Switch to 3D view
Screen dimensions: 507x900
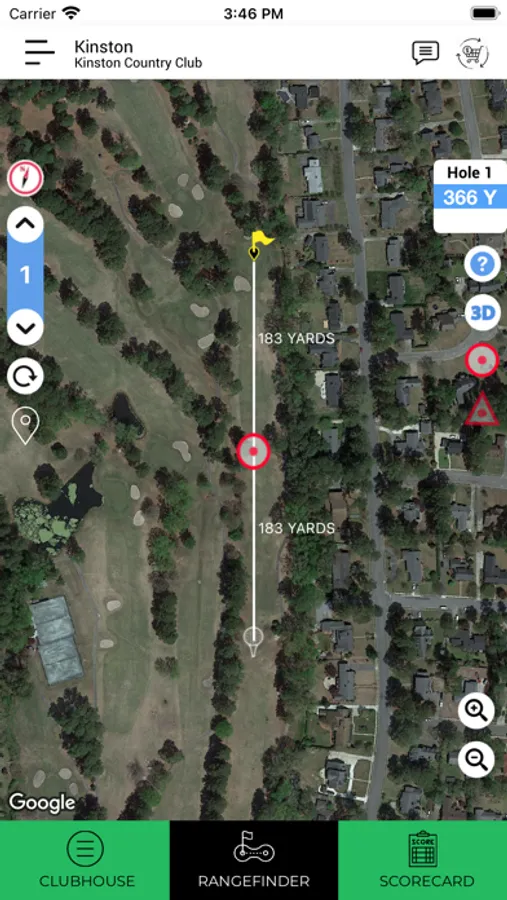(x=482, y=313)
